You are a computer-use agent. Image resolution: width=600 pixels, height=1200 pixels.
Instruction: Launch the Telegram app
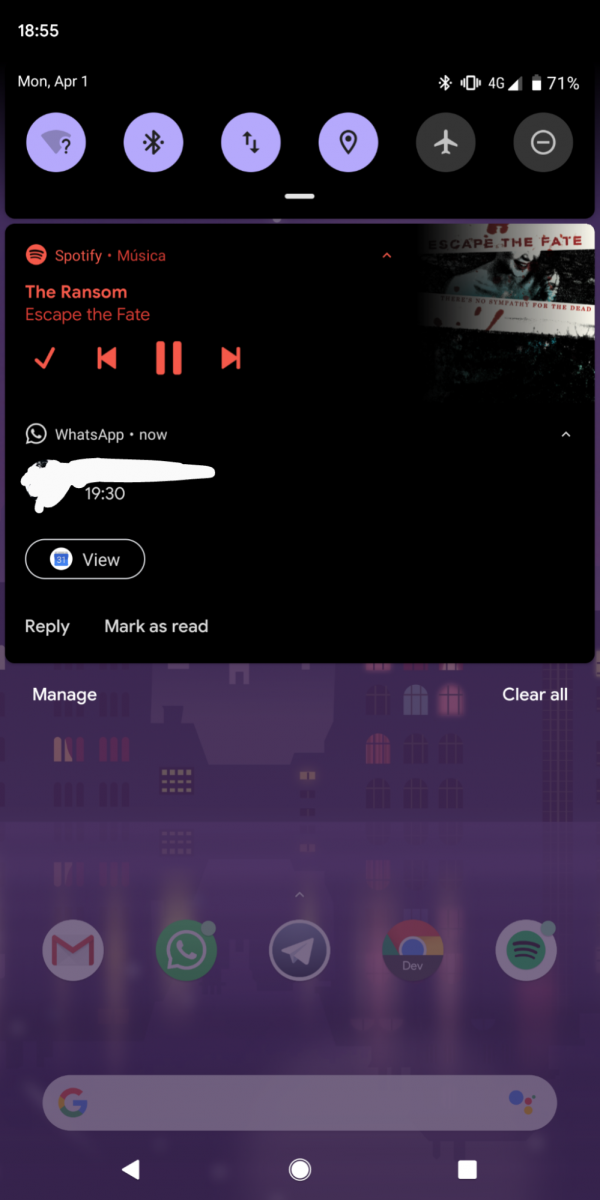pyautogui.click(x=299, y=950)
